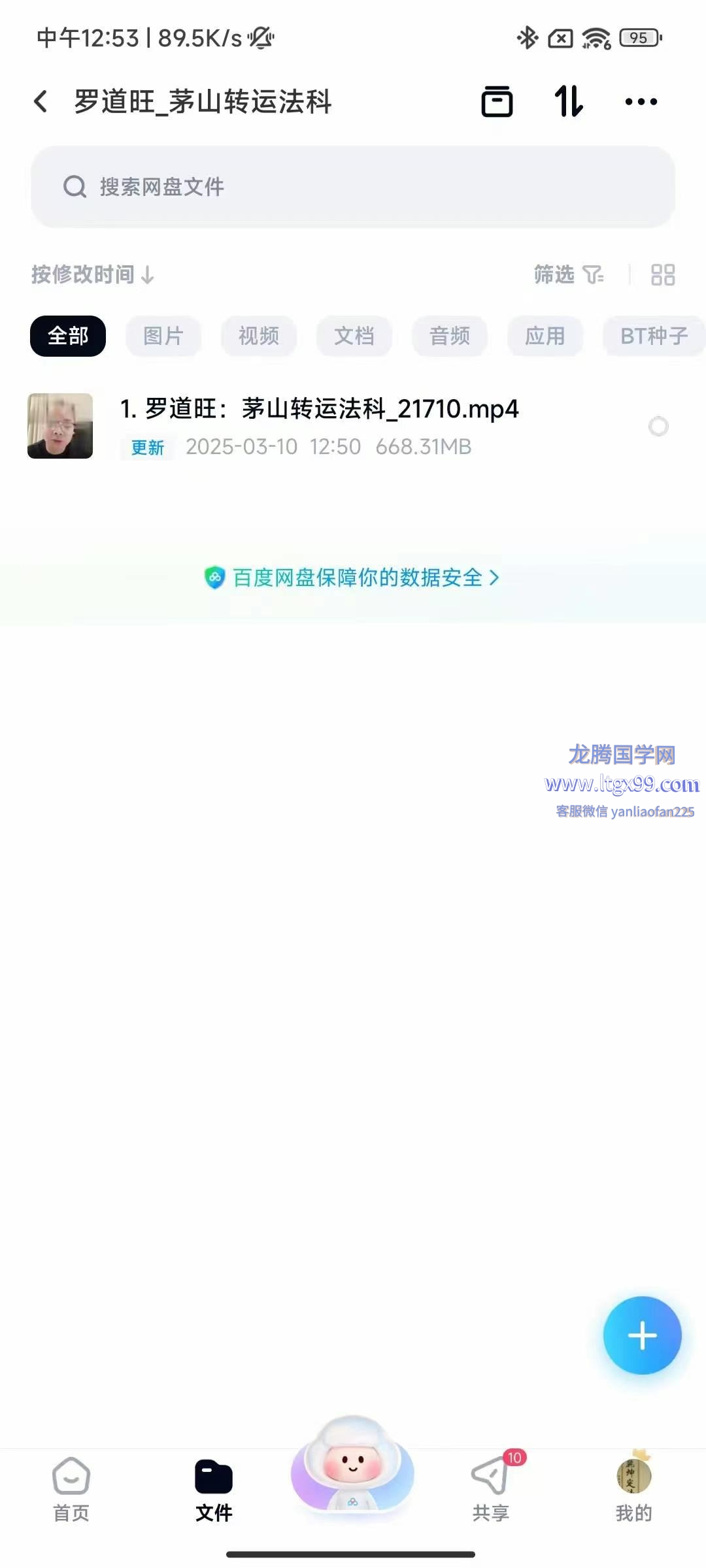
Task: Open video 罗道旺：茅山转运法科_21710.mp4
Action: click(x=319, y=410)
